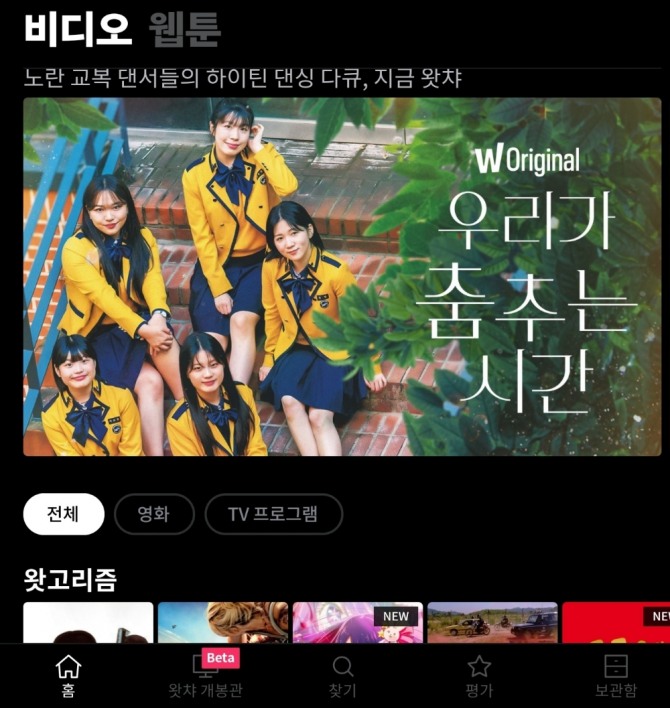Switch to the 평가 tab

coord(479,676)
